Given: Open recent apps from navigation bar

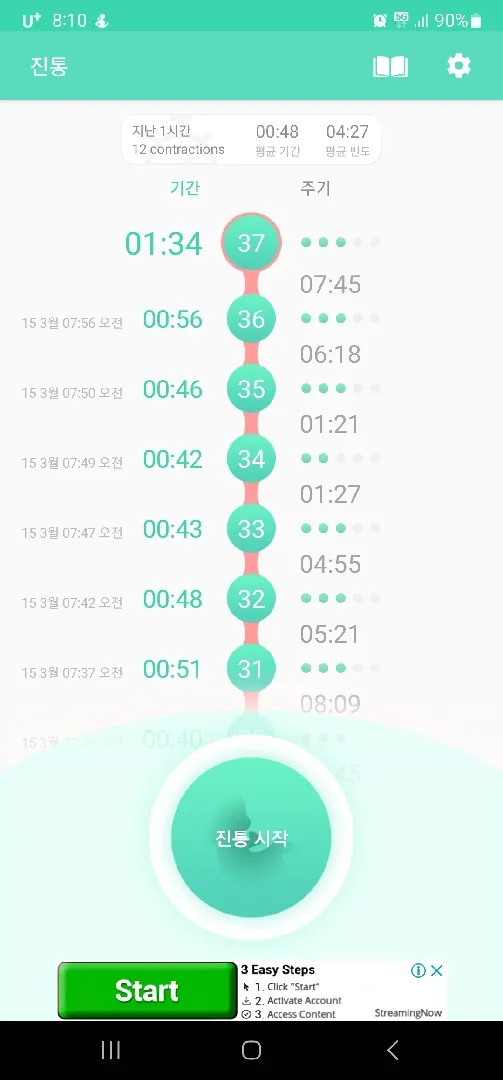Looking at the screenshot, I should coord(110,1050).
